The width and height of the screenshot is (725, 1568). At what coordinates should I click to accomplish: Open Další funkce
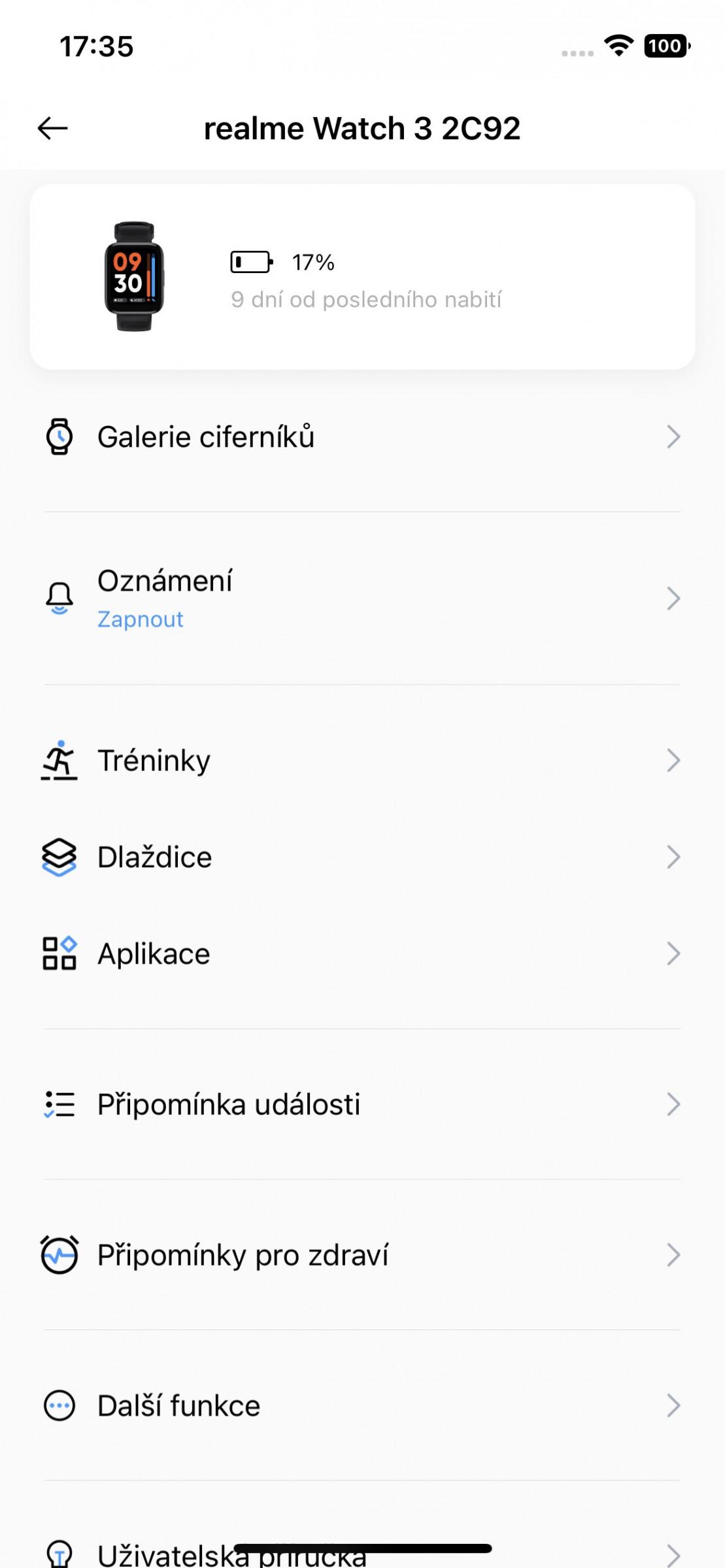(x=362, y=1406)
